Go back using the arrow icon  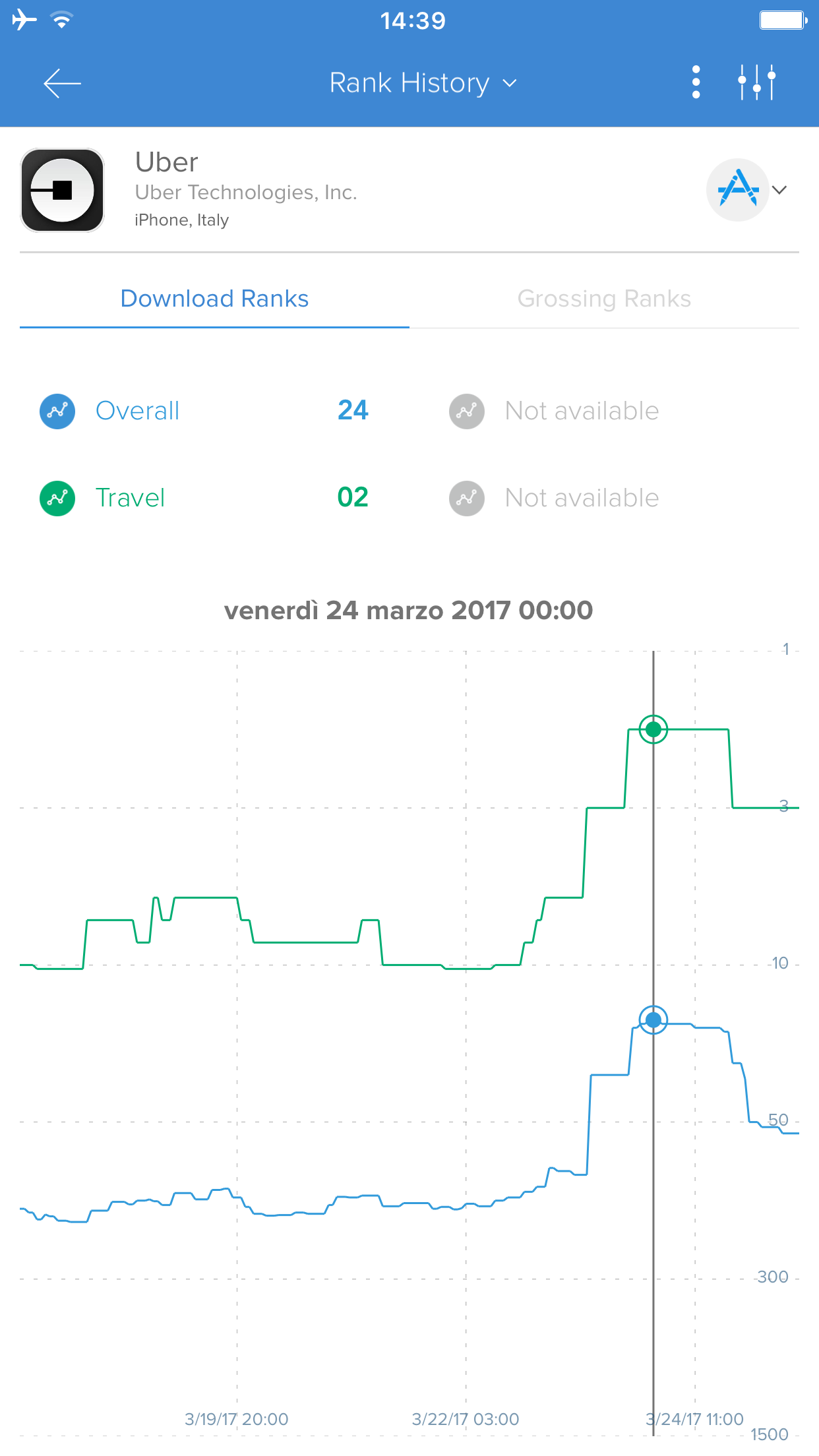62,83
